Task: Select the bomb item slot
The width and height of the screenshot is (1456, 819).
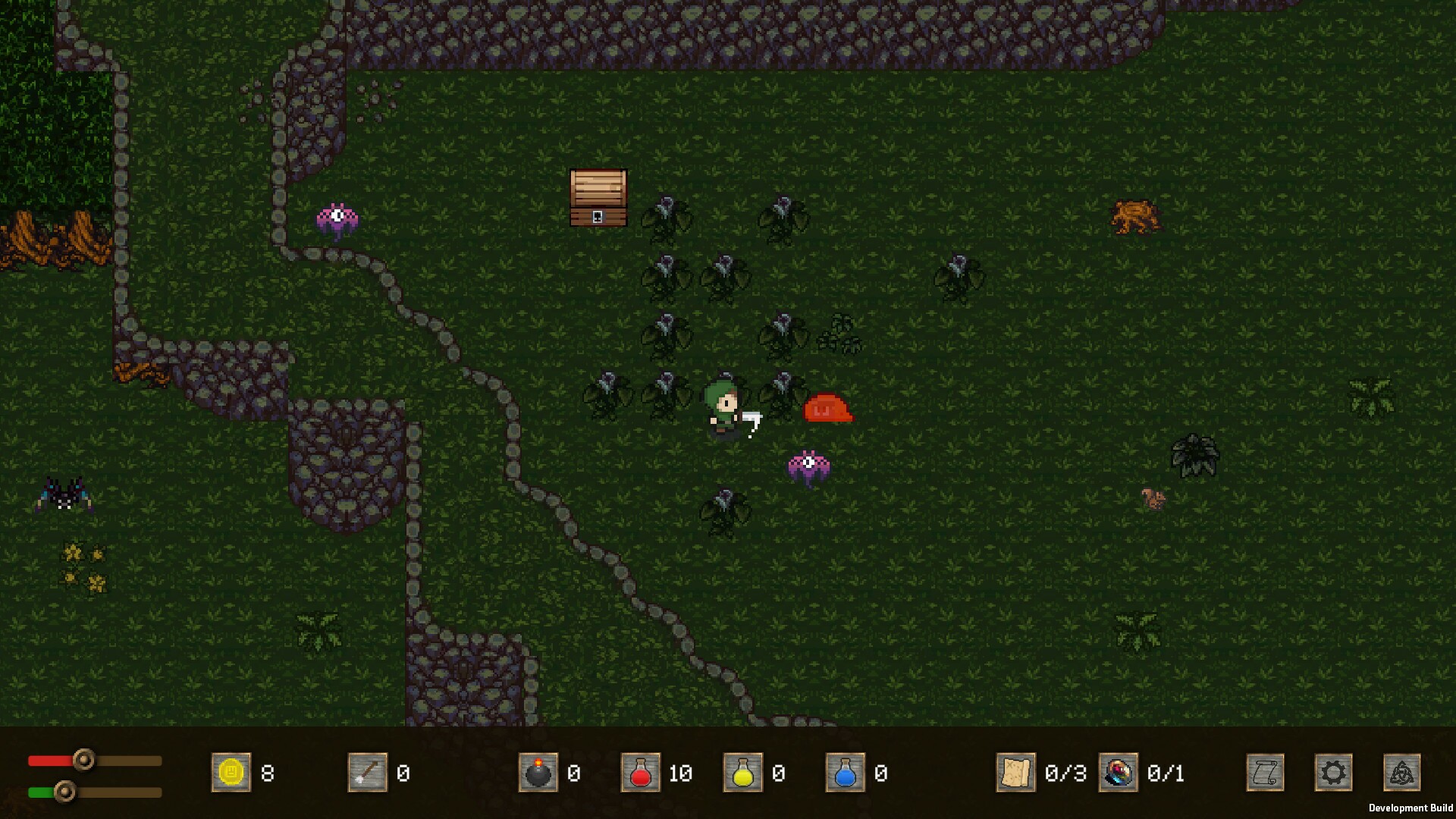Action: pyautogui.click(x=538, y=773)
